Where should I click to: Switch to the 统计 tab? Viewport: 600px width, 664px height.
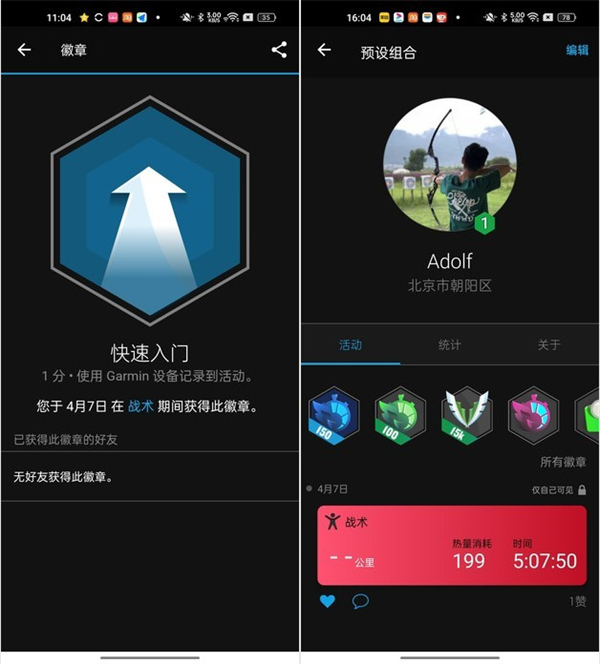pos(450,345)
